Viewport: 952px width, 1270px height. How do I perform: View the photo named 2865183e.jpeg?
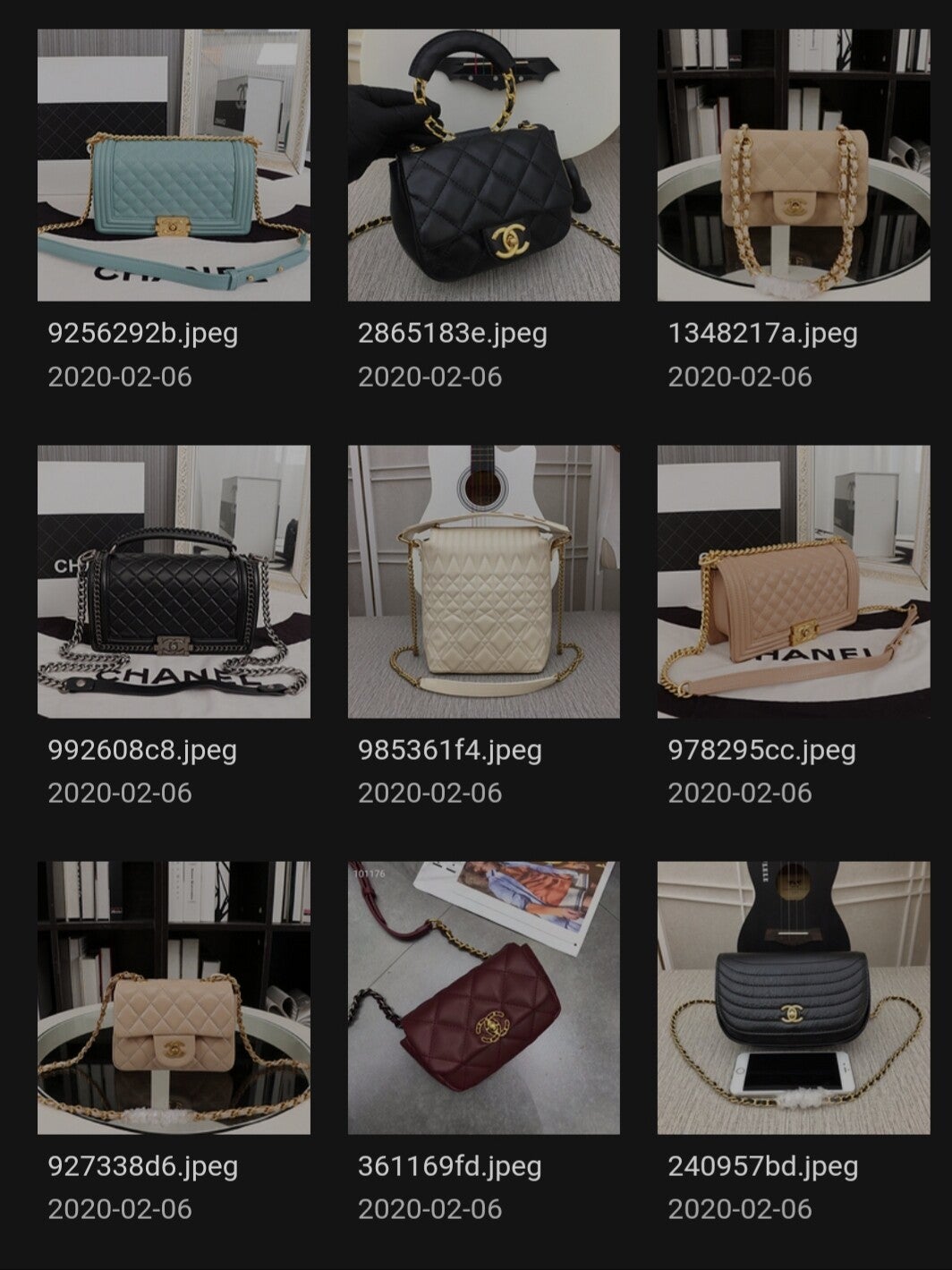483,166
